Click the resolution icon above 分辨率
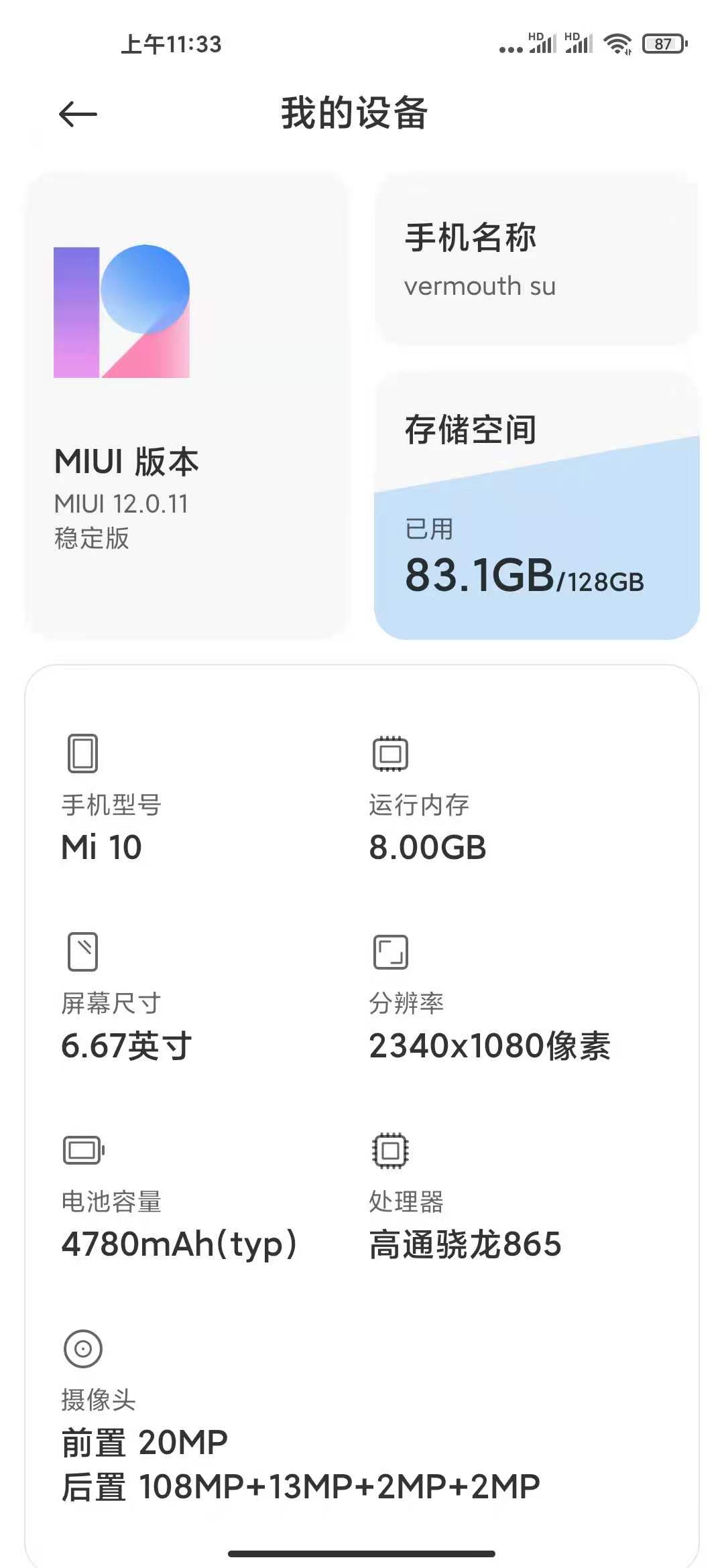 [x=390, y=950]
